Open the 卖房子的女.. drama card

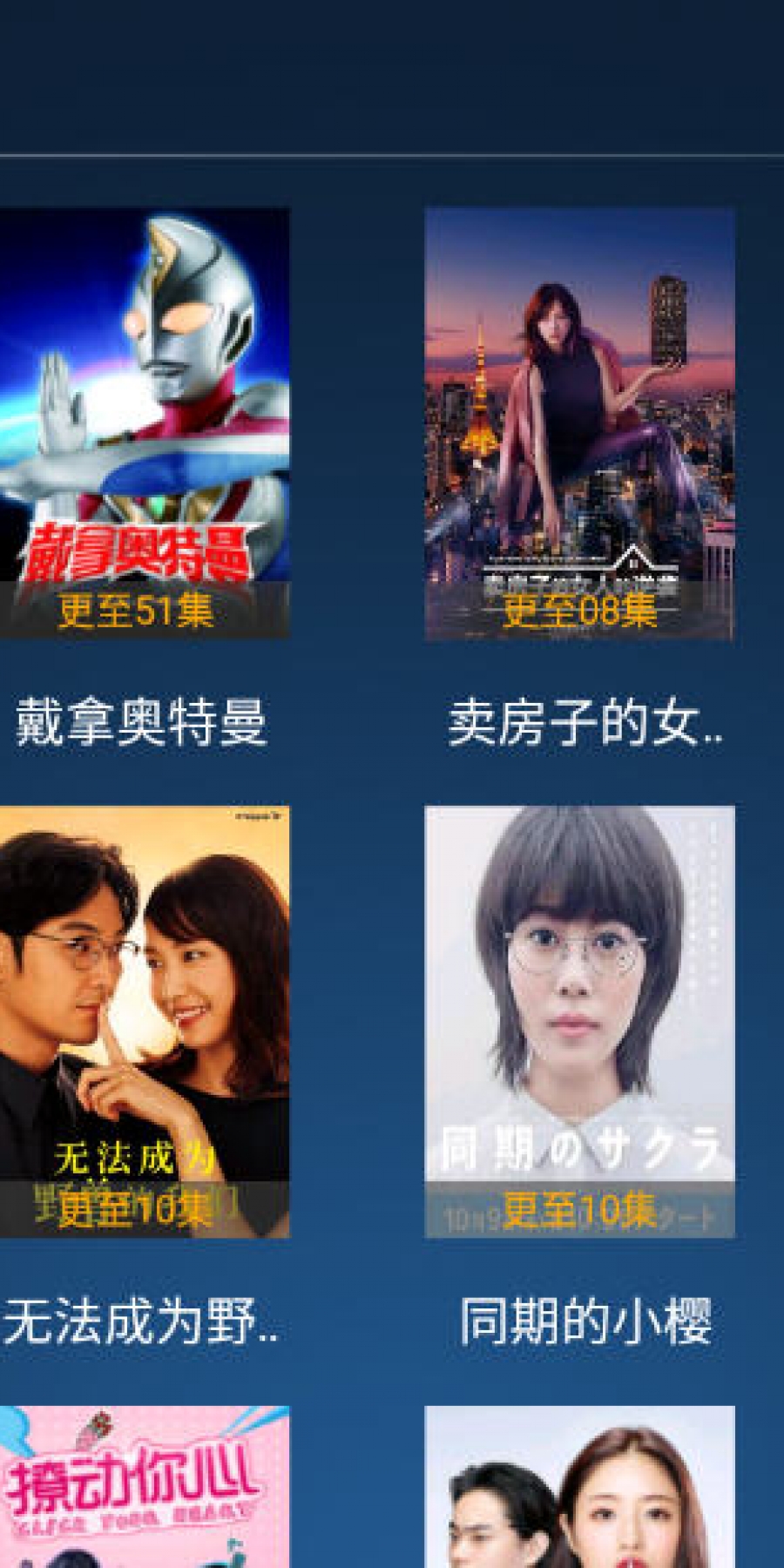tap(579, 424)
